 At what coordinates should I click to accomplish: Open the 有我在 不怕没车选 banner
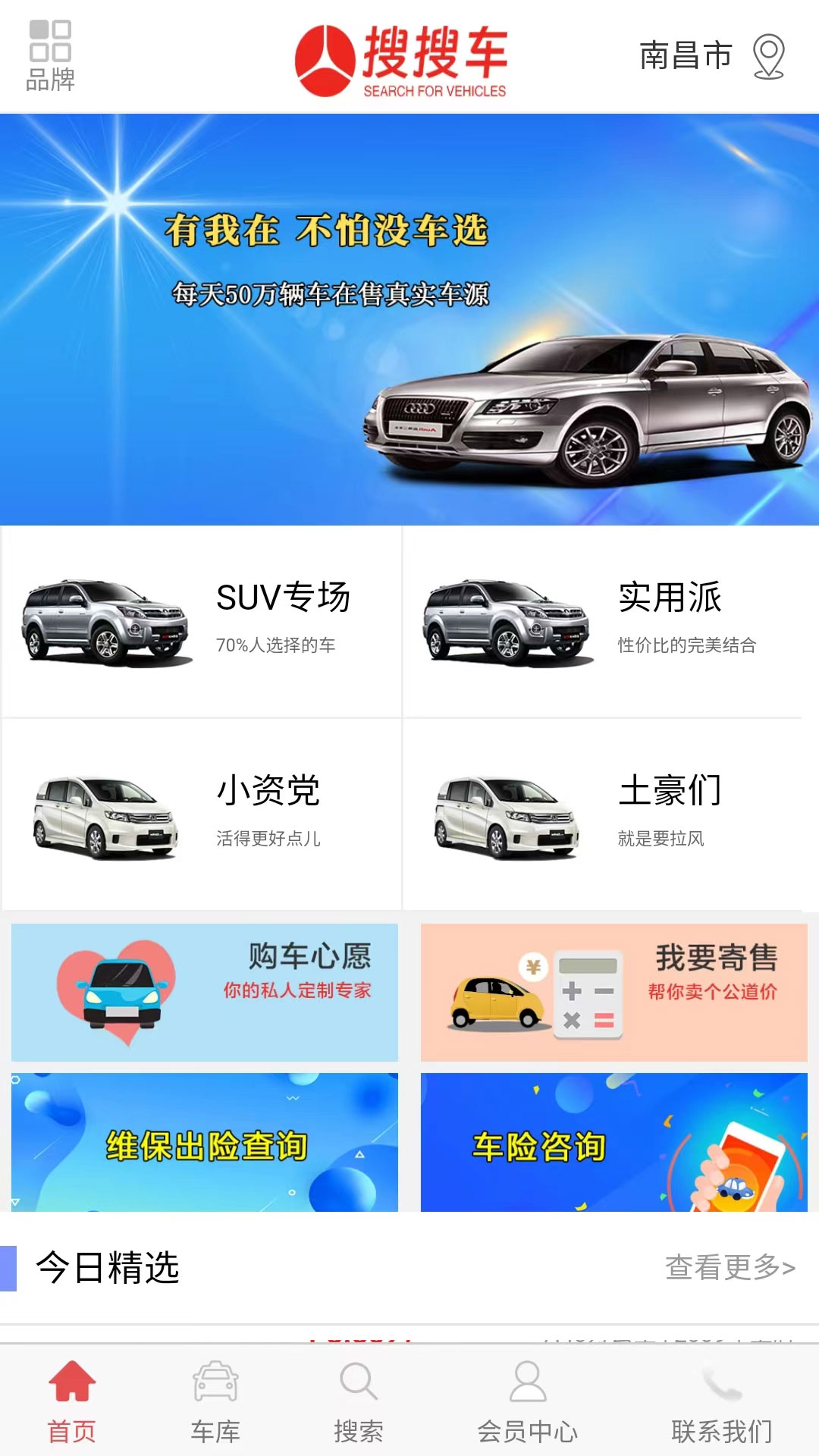[409, 319]
